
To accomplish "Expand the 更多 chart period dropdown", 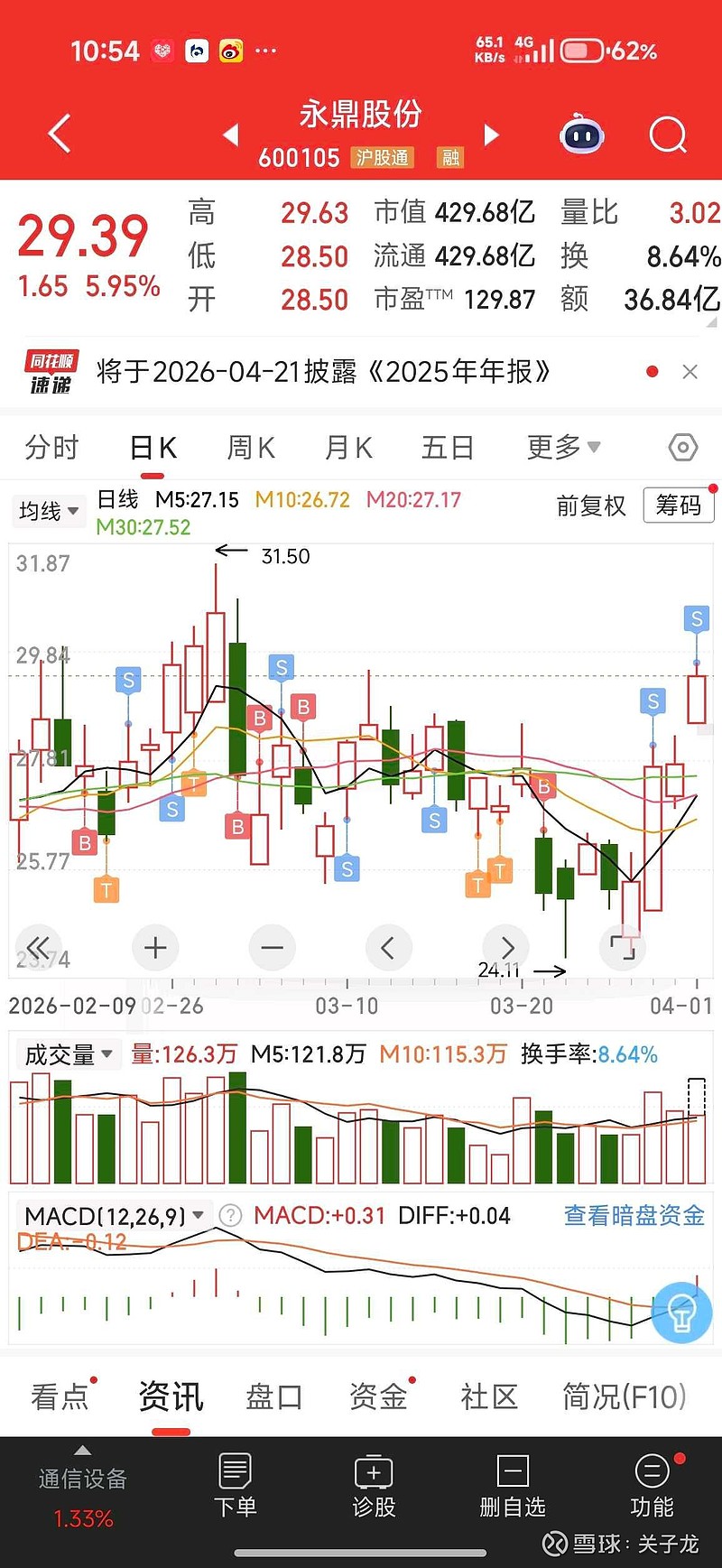I will (563, 448).
